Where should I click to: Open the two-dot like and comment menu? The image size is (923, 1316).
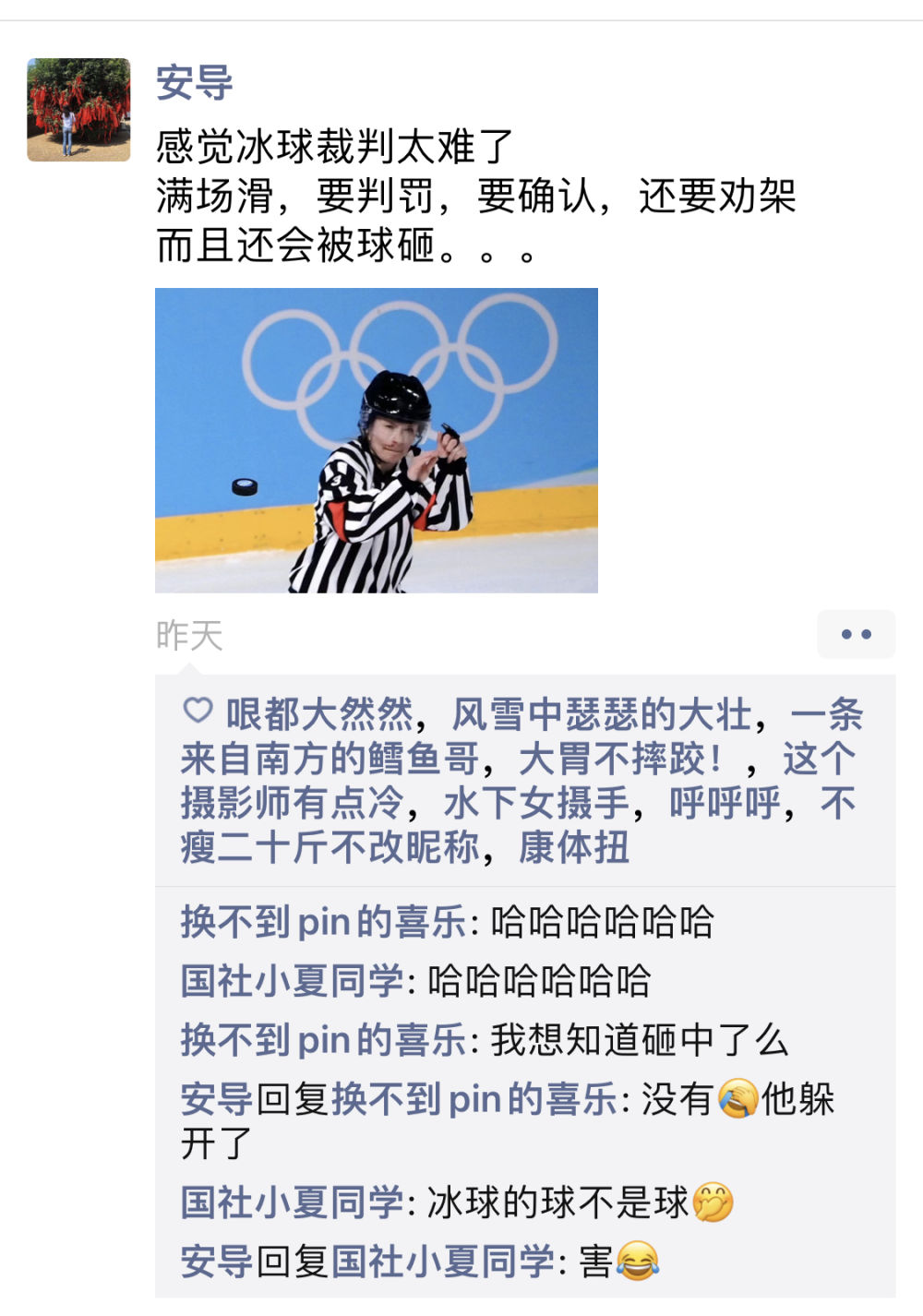pyautogui.click(x=856, y=634)
